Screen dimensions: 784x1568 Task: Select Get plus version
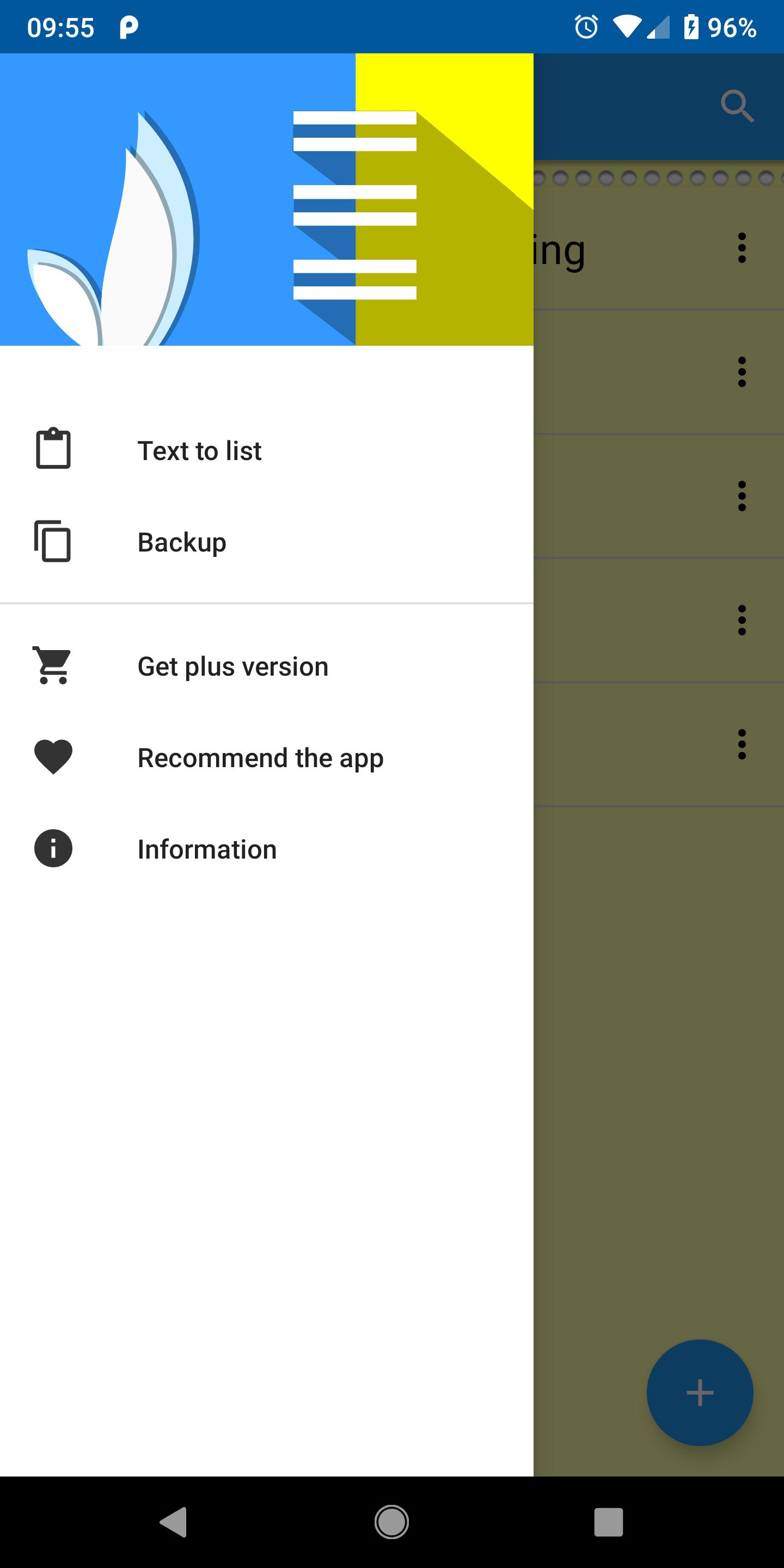233,666
